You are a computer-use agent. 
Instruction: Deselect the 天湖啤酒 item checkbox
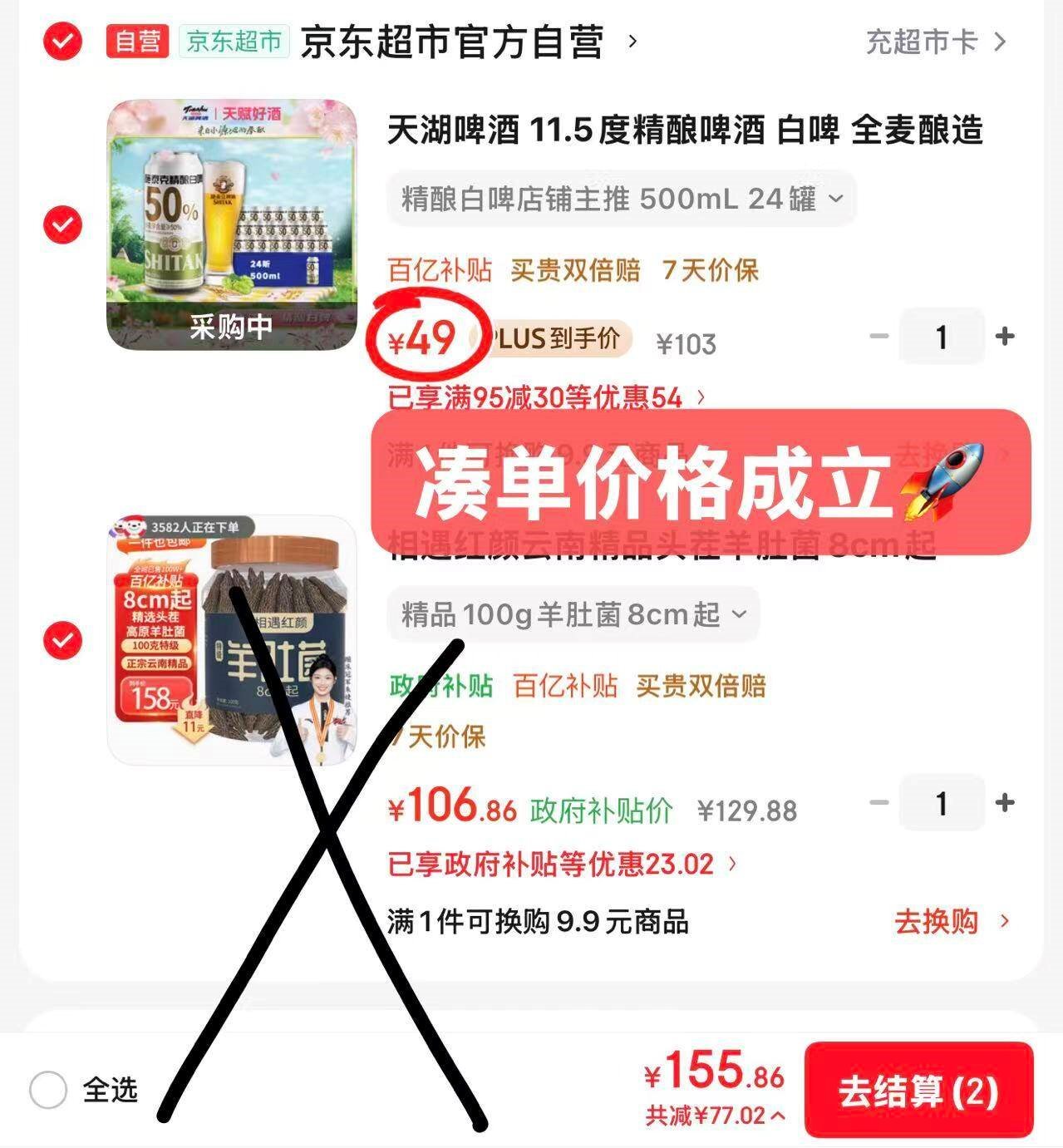[x=62, y=225]
